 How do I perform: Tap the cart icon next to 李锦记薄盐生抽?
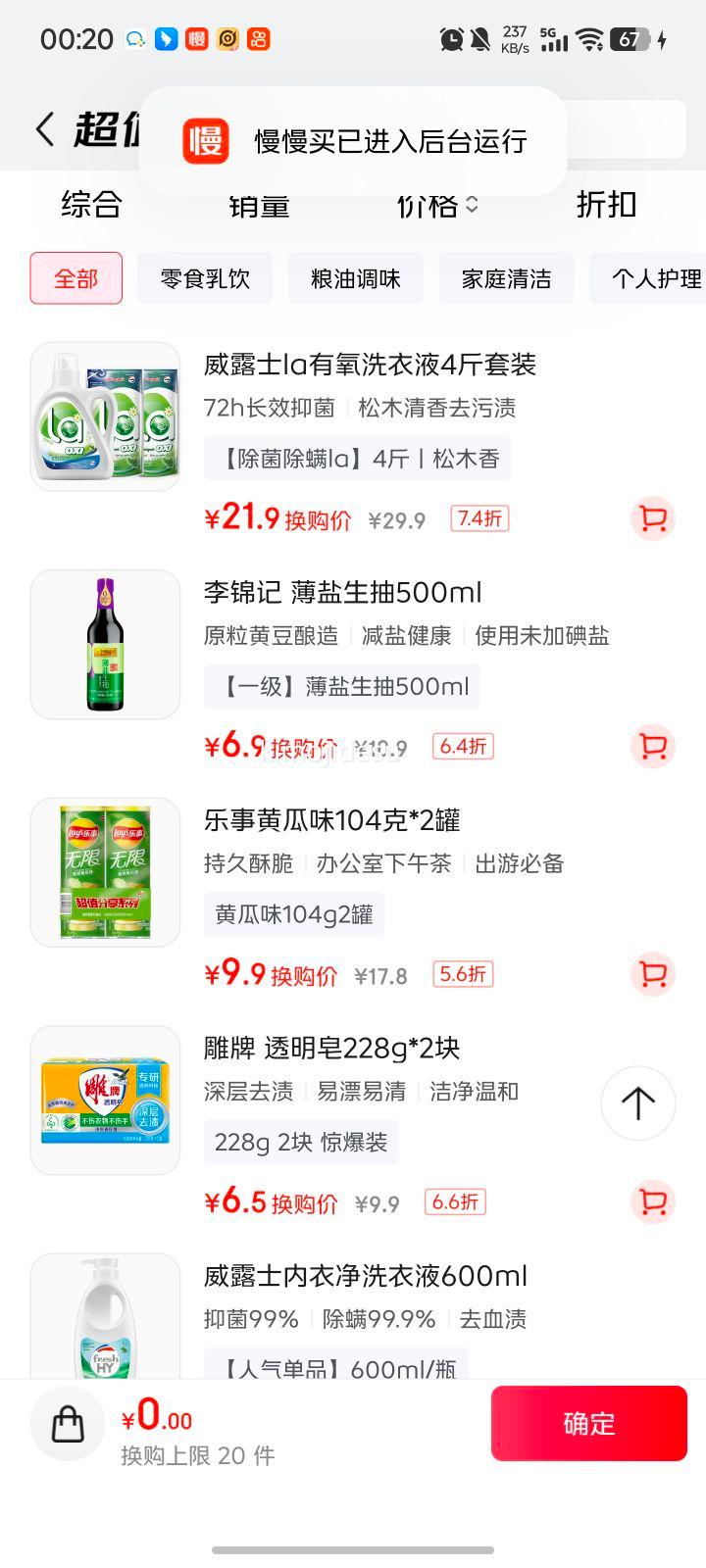click(x=652, y=747)
